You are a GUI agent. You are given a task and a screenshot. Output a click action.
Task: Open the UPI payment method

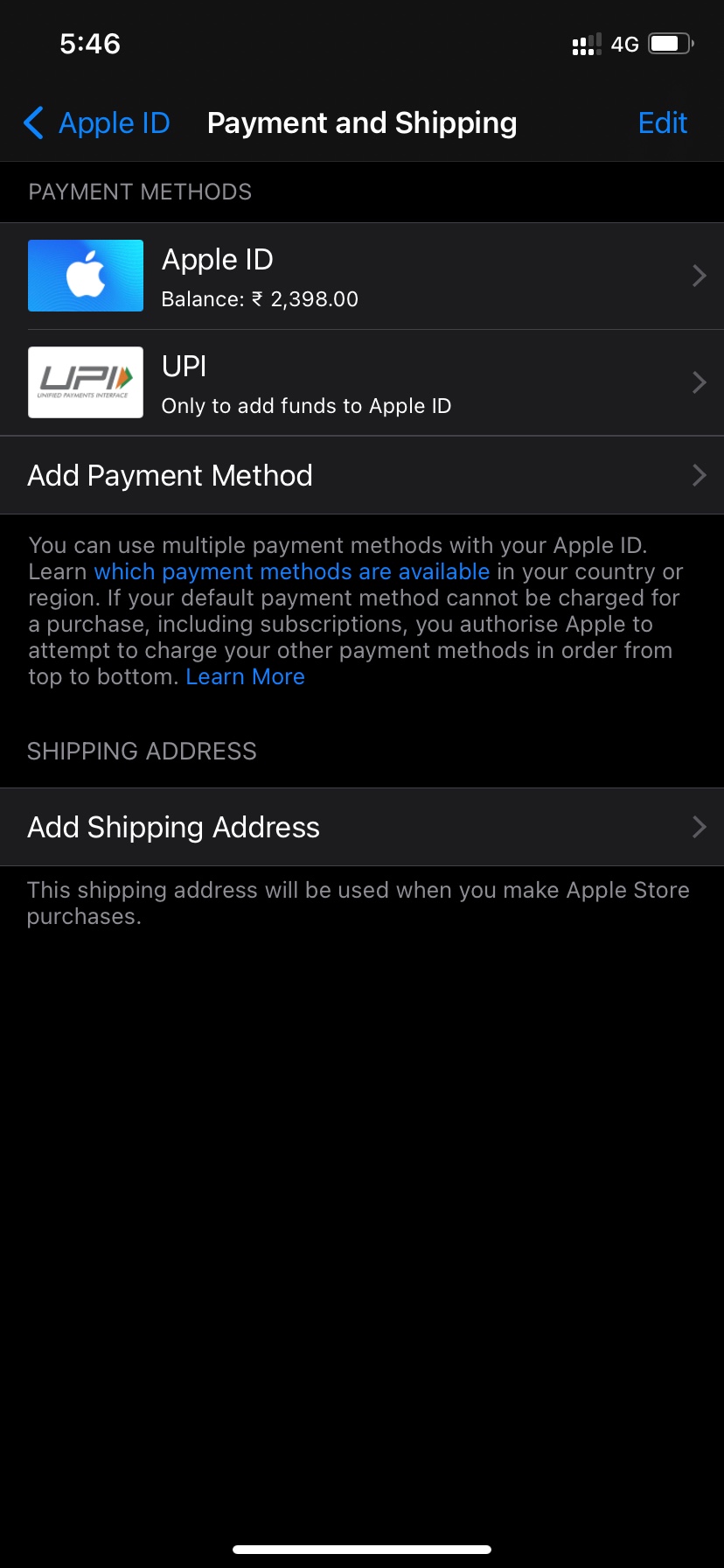(362, 383)
